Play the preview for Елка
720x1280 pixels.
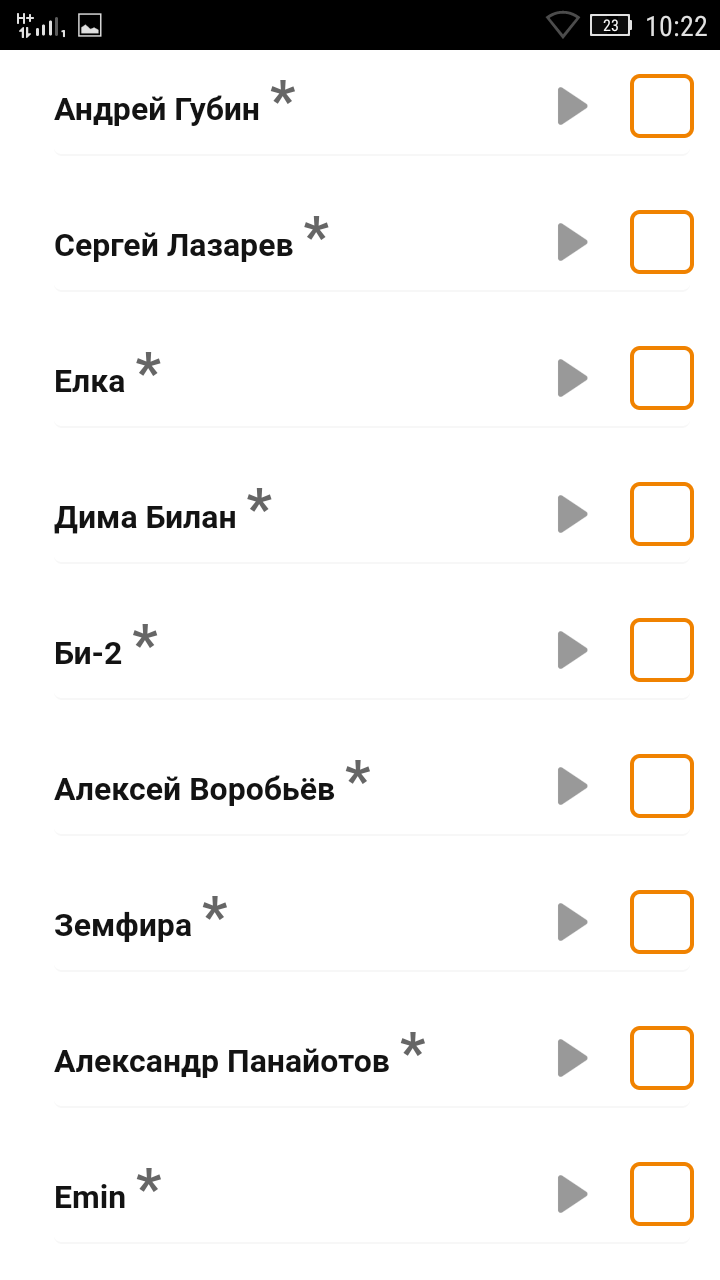point(572,378)
